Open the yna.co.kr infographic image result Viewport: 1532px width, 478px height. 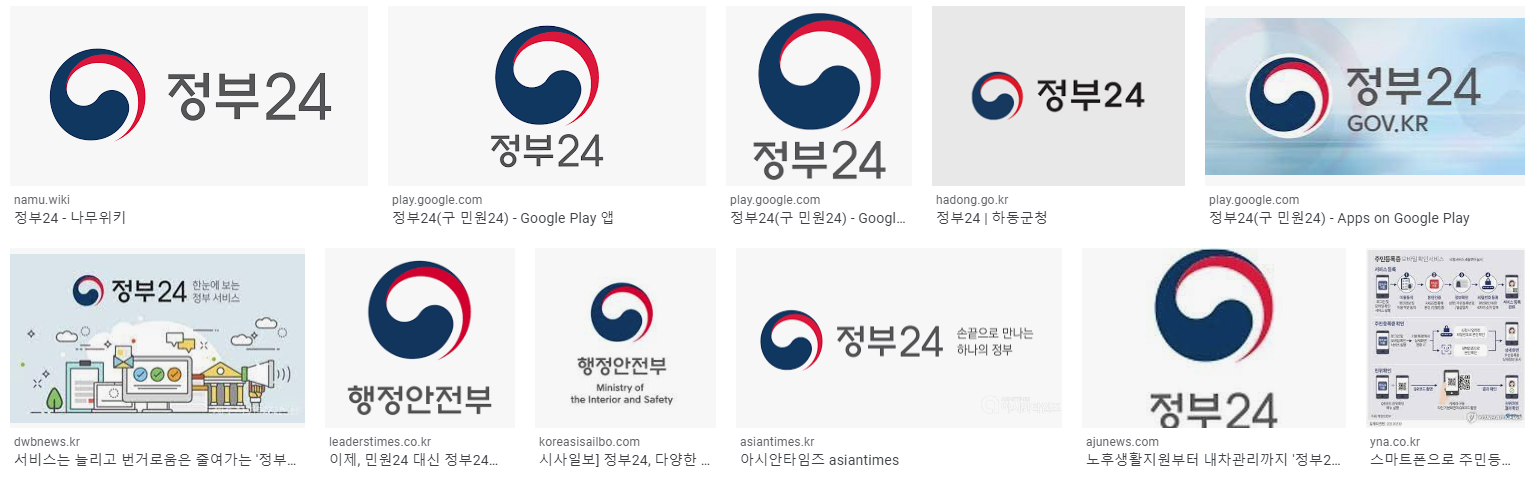[1445, 338]
